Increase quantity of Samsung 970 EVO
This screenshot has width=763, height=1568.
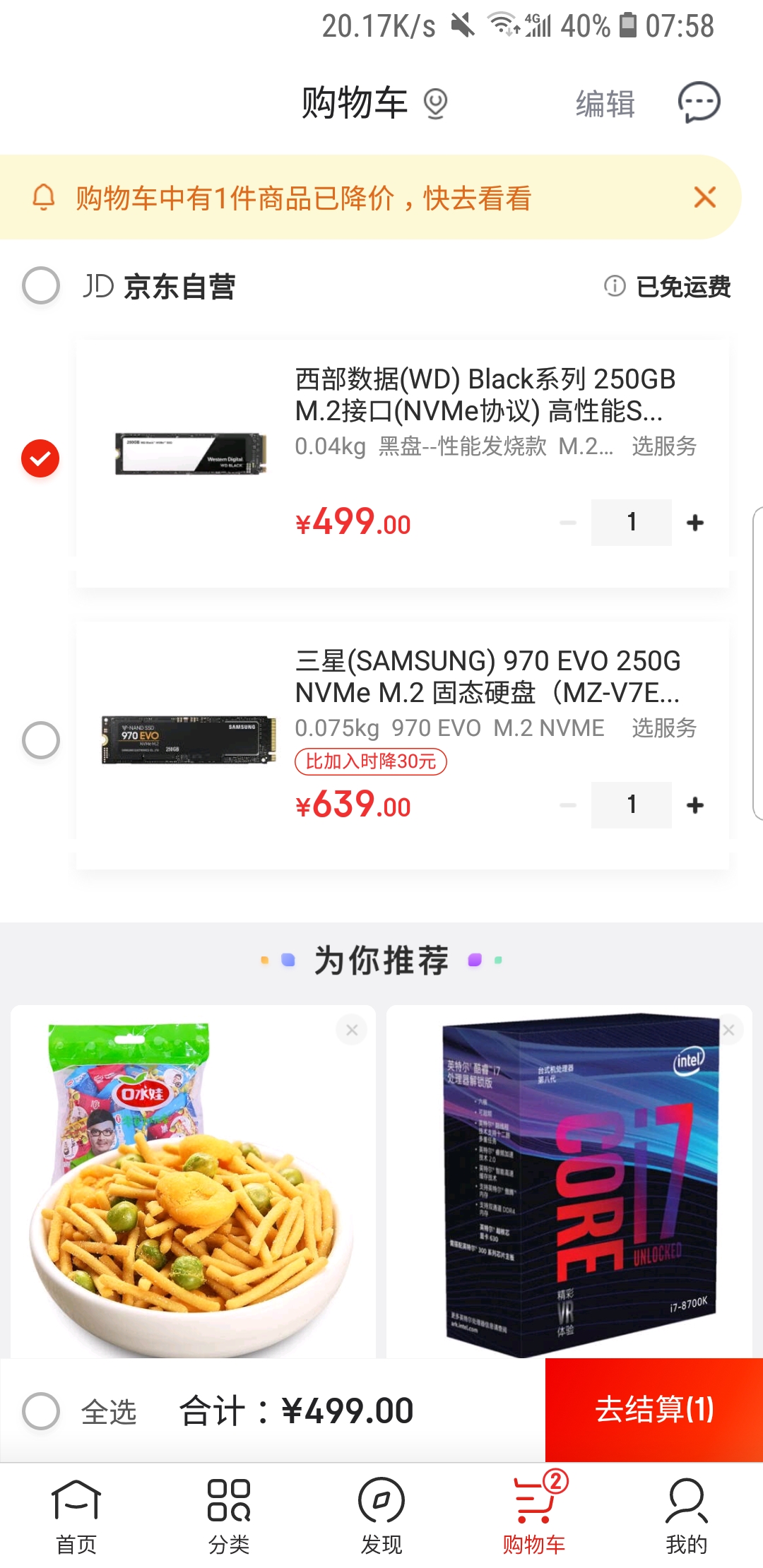click(695, 805)
